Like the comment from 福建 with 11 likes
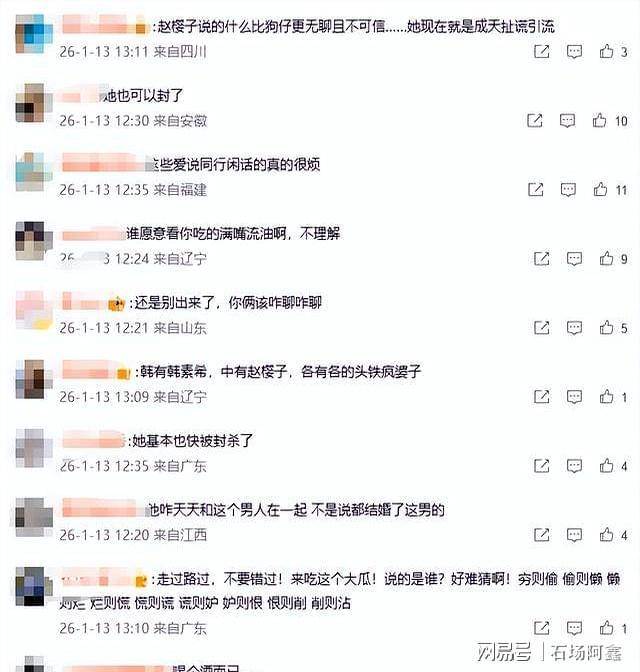 pos(600,189)
